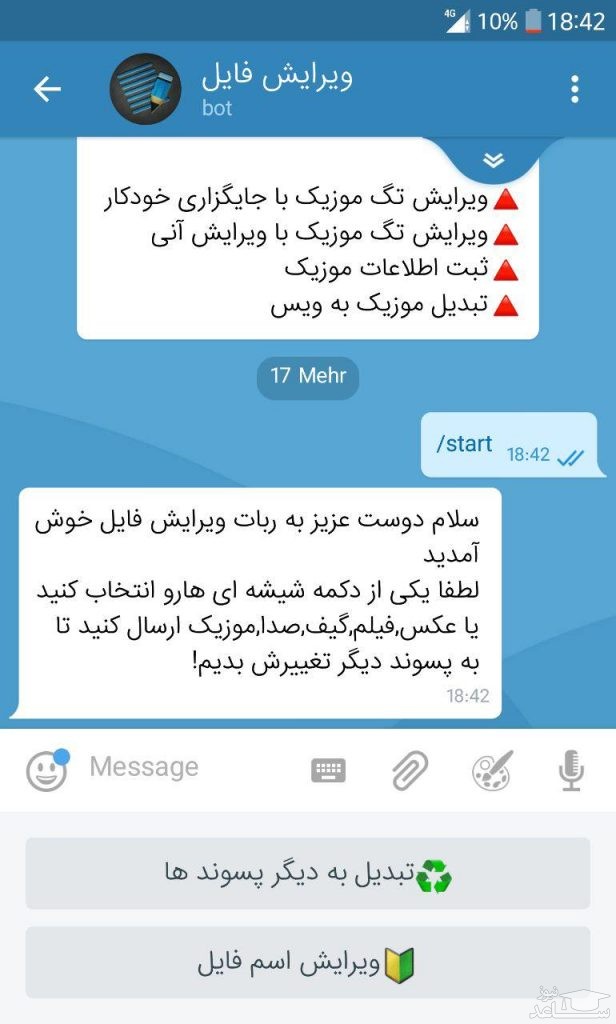
Task: Select تبدیل به دیگر پسوند ها button
Action: click(x=308, y=873)
